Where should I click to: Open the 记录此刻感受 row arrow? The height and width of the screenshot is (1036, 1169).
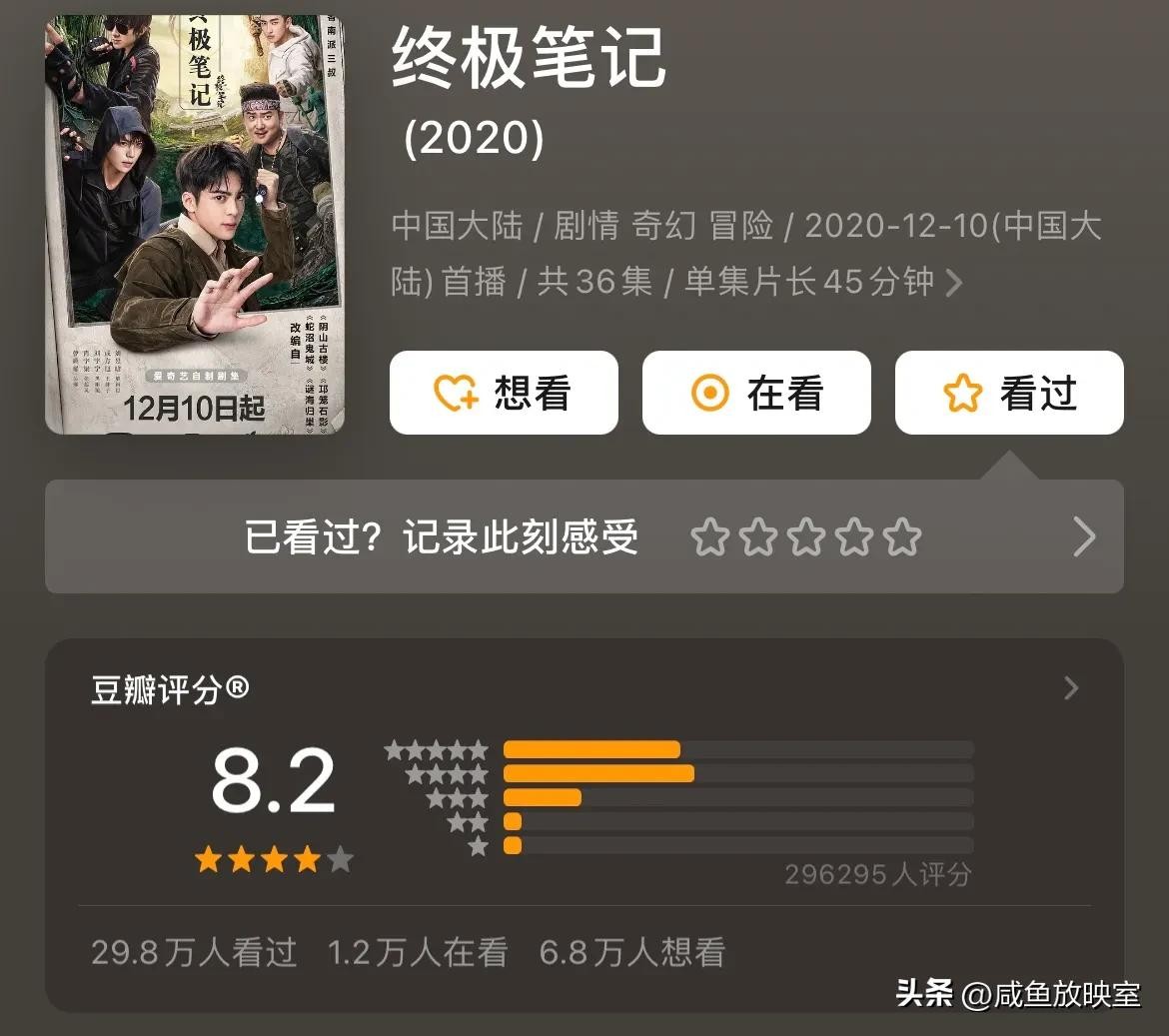(x=1084, y=537)
